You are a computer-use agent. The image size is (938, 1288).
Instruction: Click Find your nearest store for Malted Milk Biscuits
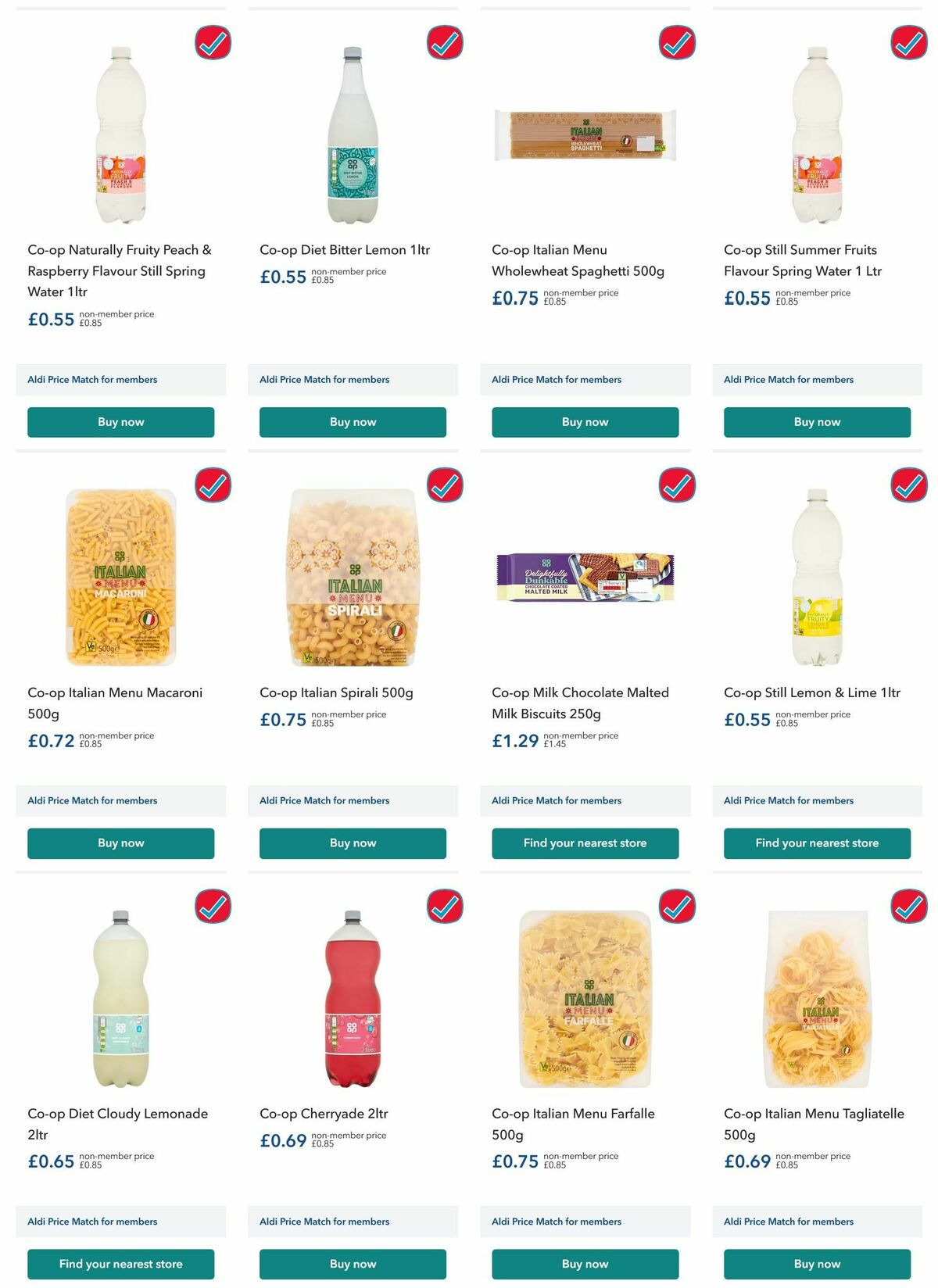(585, 843)
